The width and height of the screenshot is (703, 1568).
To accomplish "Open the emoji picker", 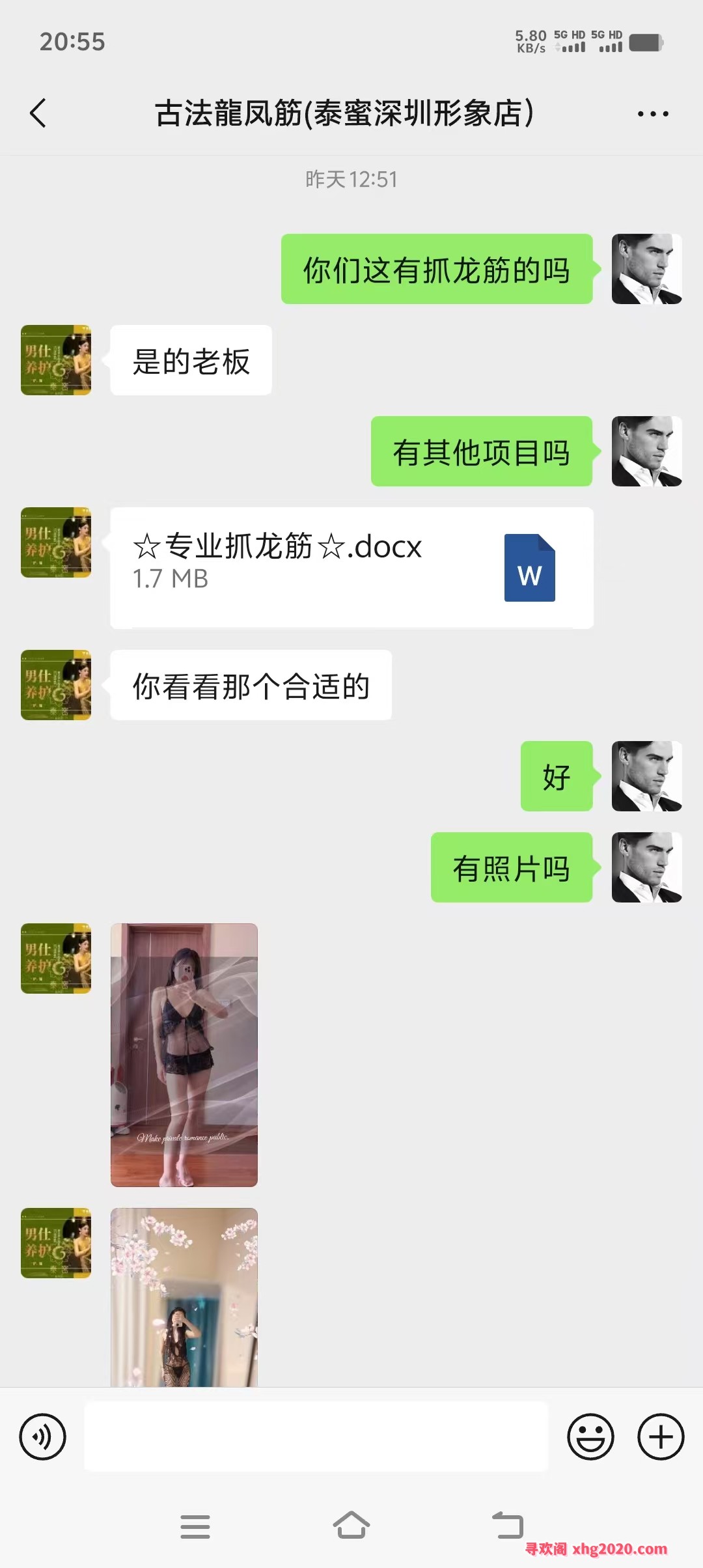I will tap(590, 1436).
